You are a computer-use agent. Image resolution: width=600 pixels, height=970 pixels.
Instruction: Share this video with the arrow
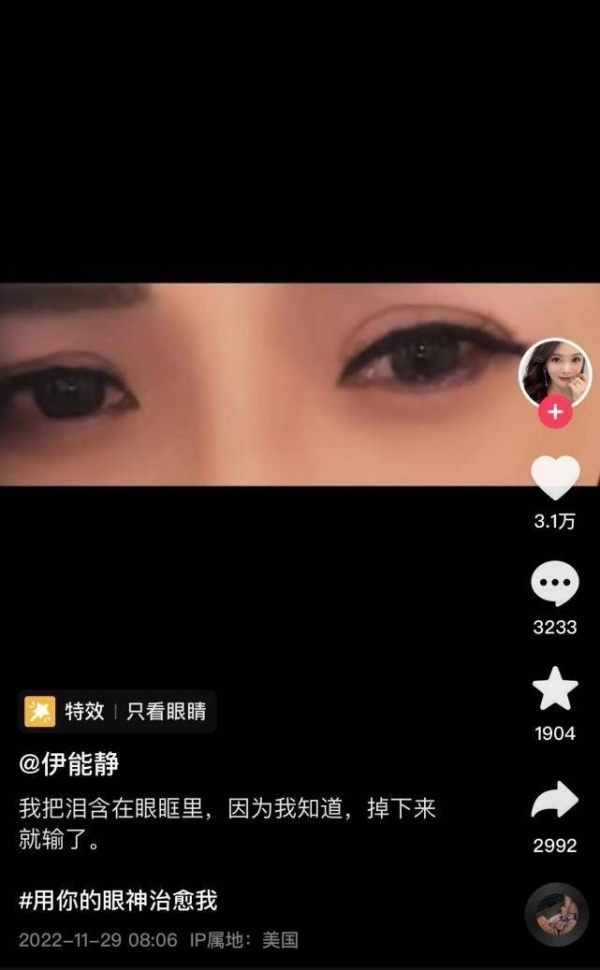[x=555, y=800]
